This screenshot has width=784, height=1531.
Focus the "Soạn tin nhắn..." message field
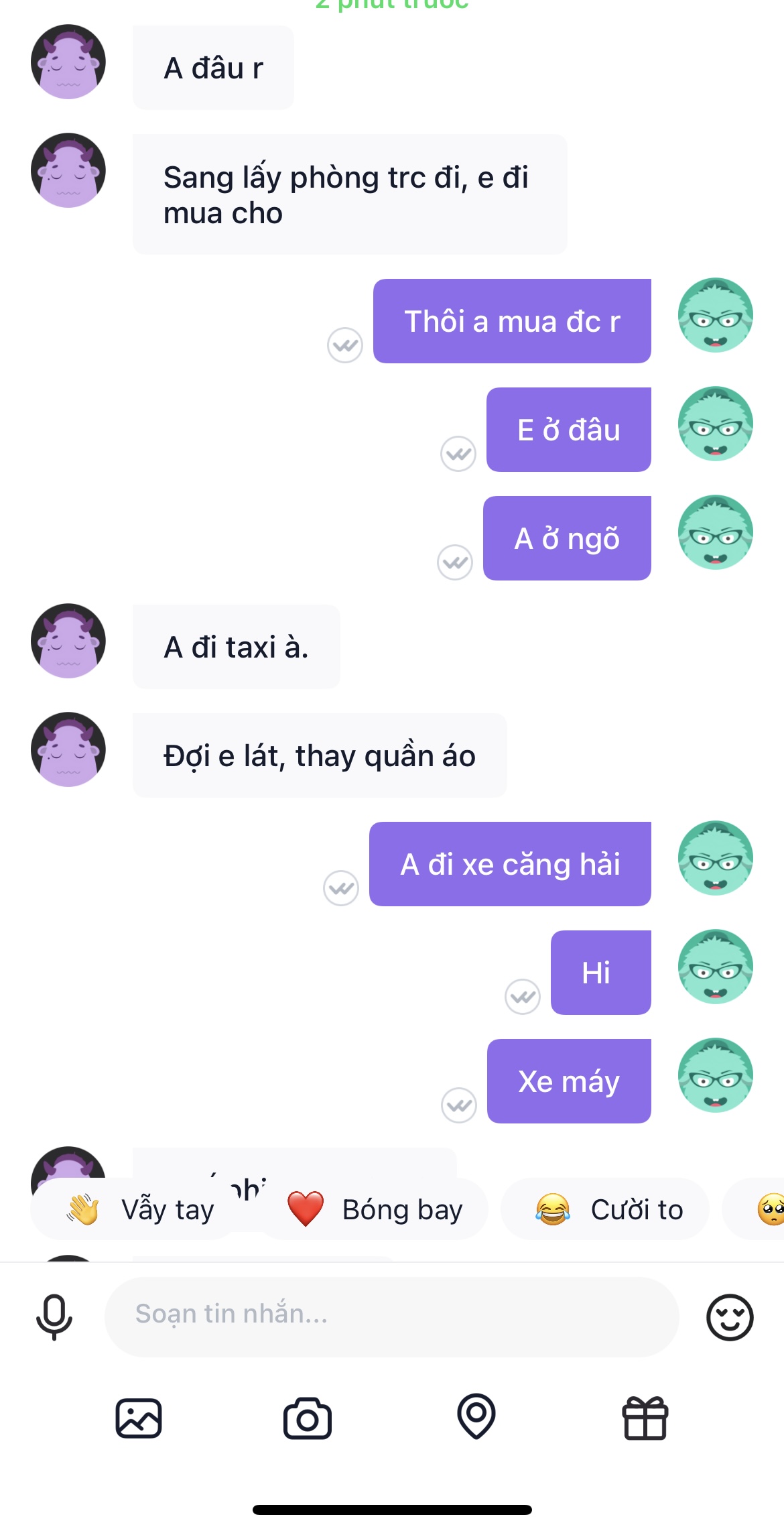point(391,1316)
